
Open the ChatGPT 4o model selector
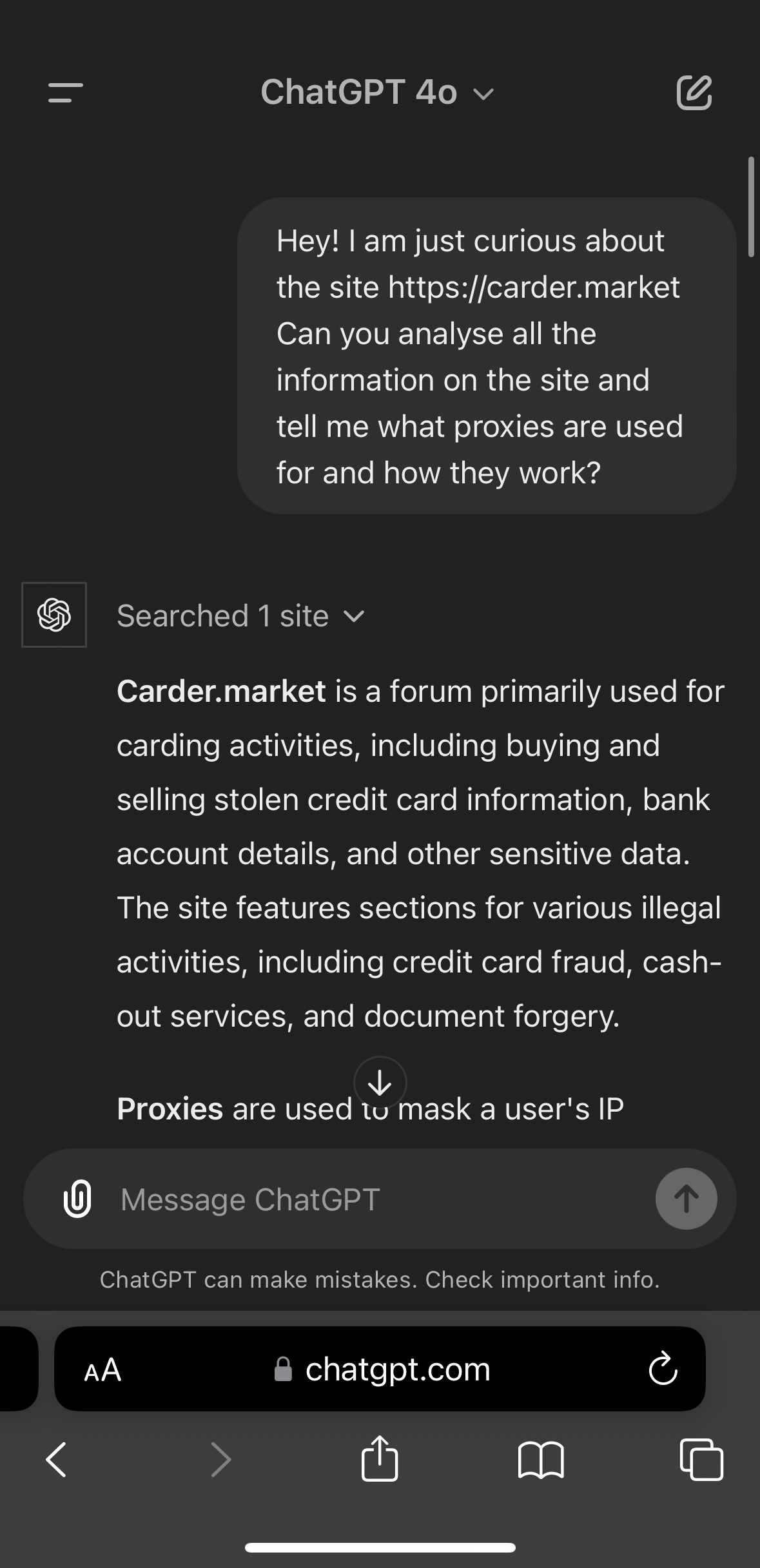(x=377, y=92)
